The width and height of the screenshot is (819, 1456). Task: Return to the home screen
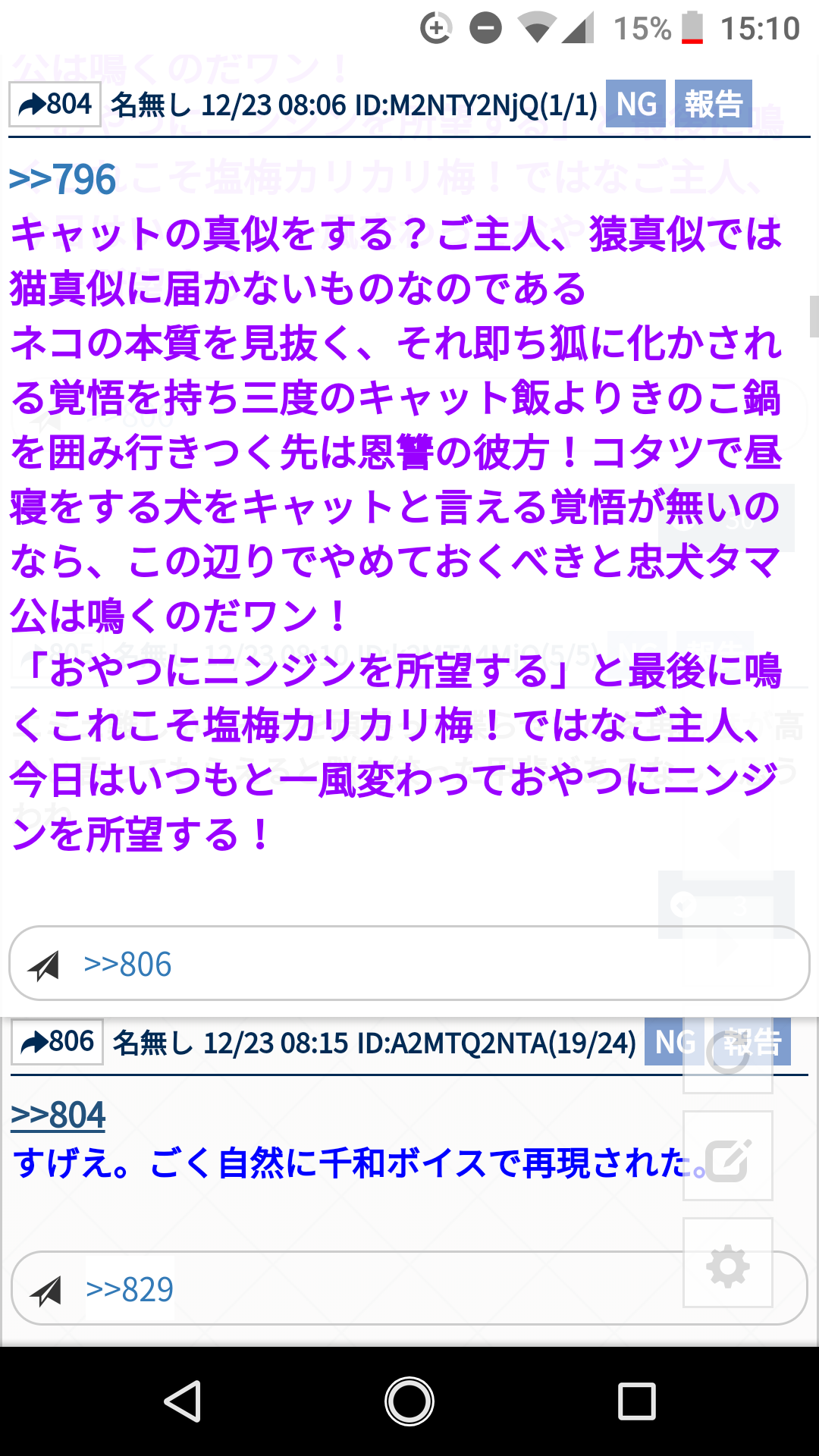click(409, 1401)
